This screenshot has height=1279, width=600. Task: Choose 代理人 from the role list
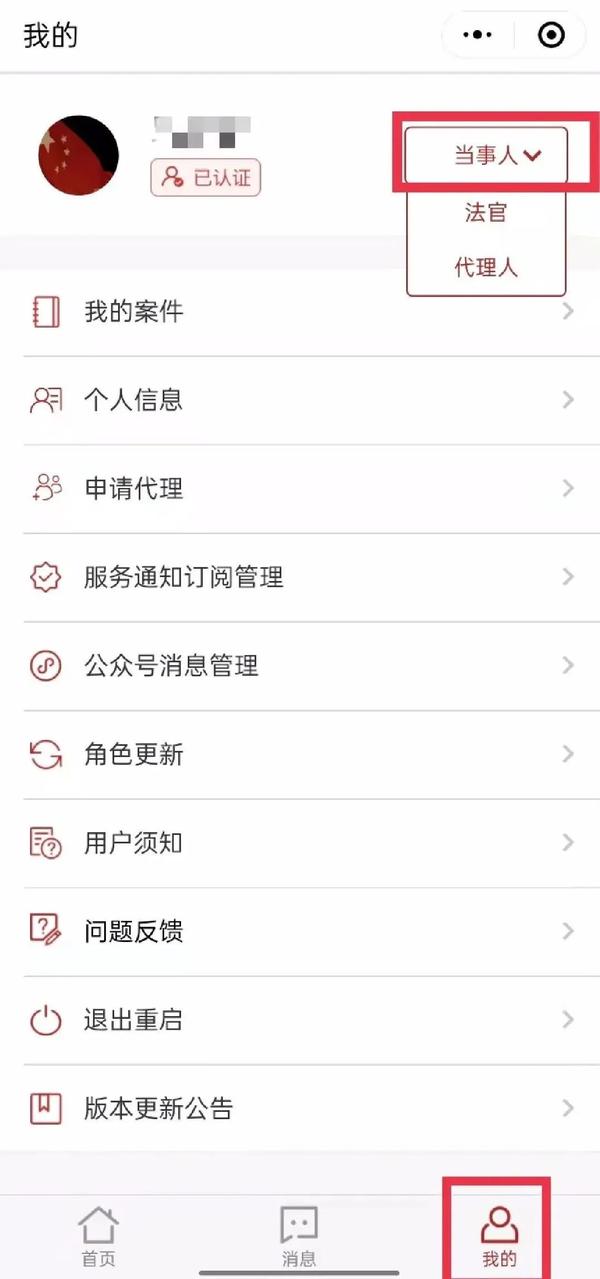point(486,267)
